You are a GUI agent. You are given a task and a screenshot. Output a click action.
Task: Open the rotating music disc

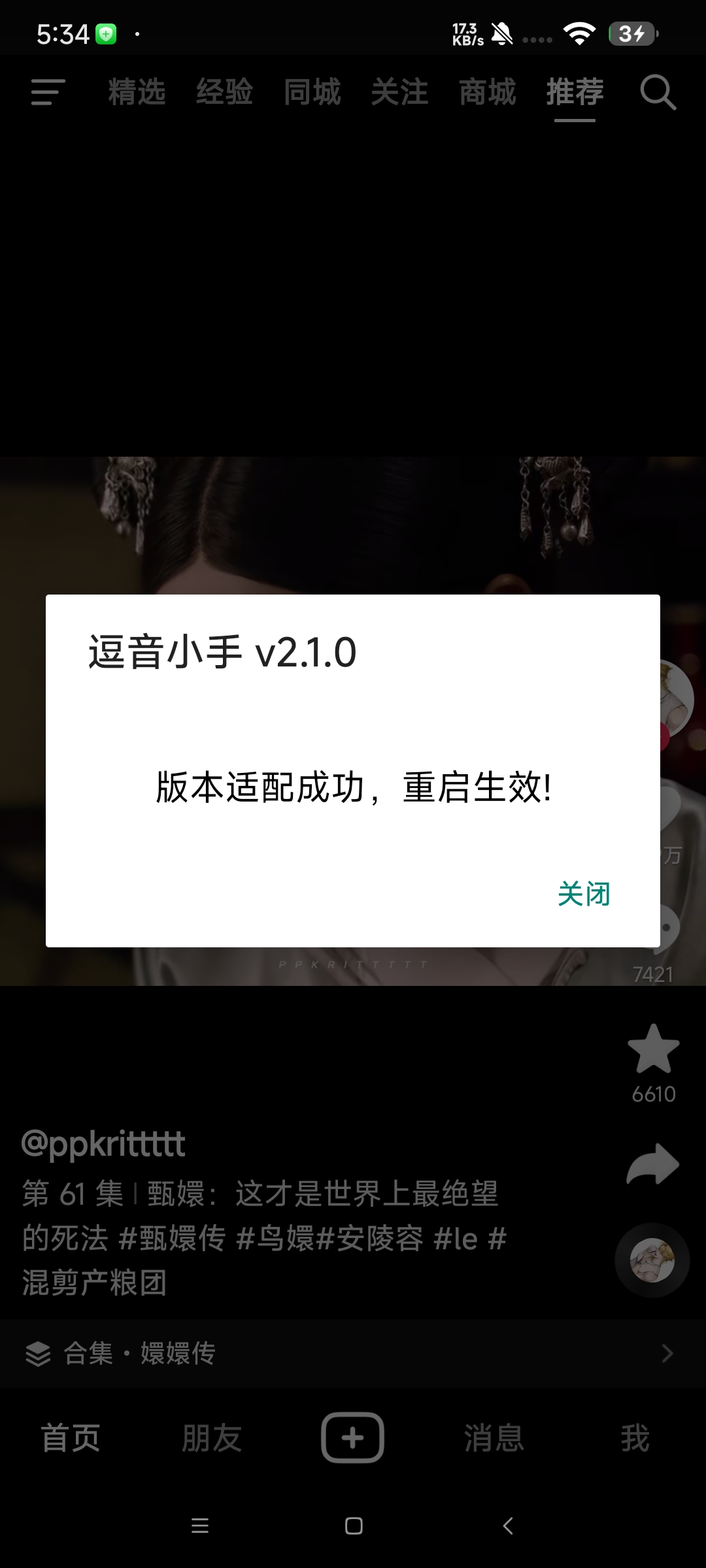[652, 1260]
